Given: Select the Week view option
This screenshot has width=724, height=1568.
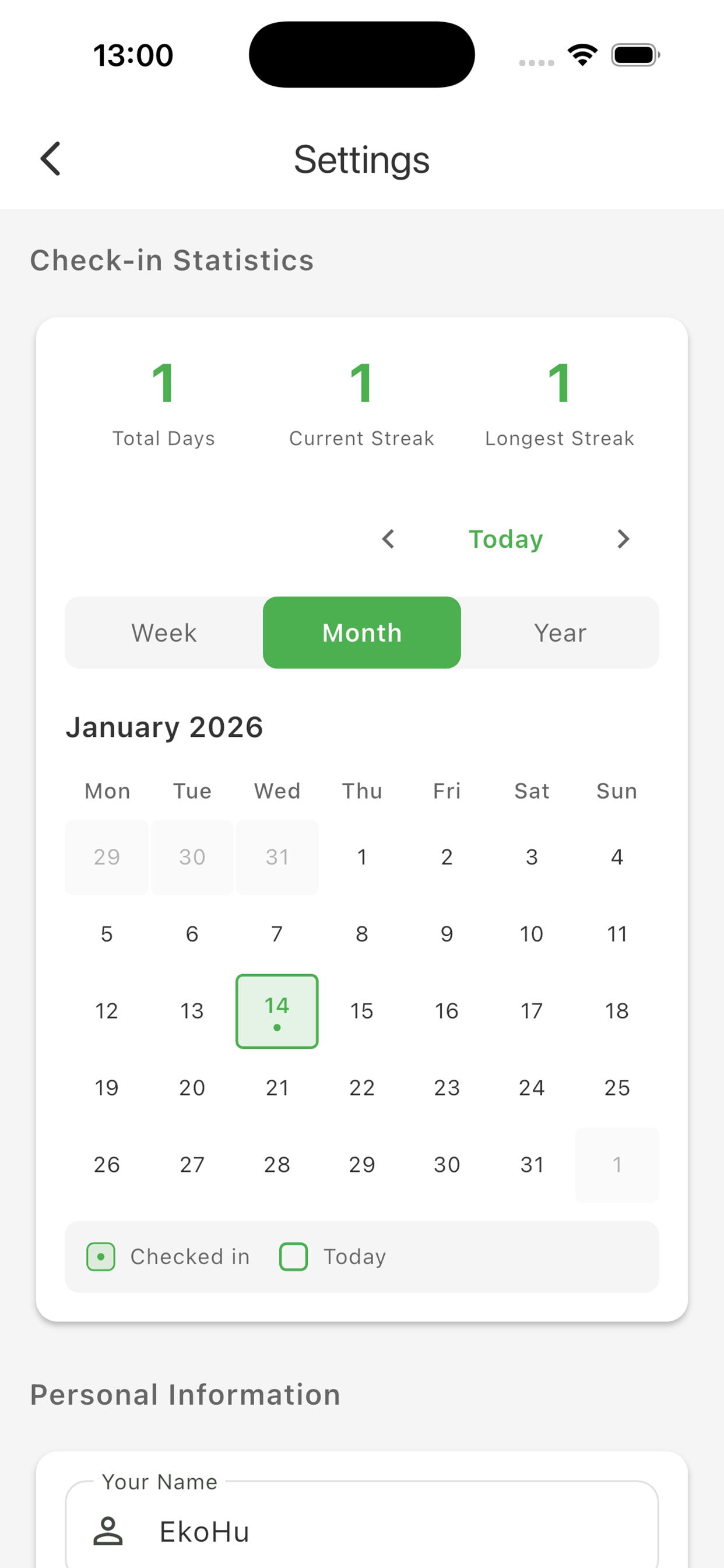Looking at the screenshot, I should tap(163, 632).
